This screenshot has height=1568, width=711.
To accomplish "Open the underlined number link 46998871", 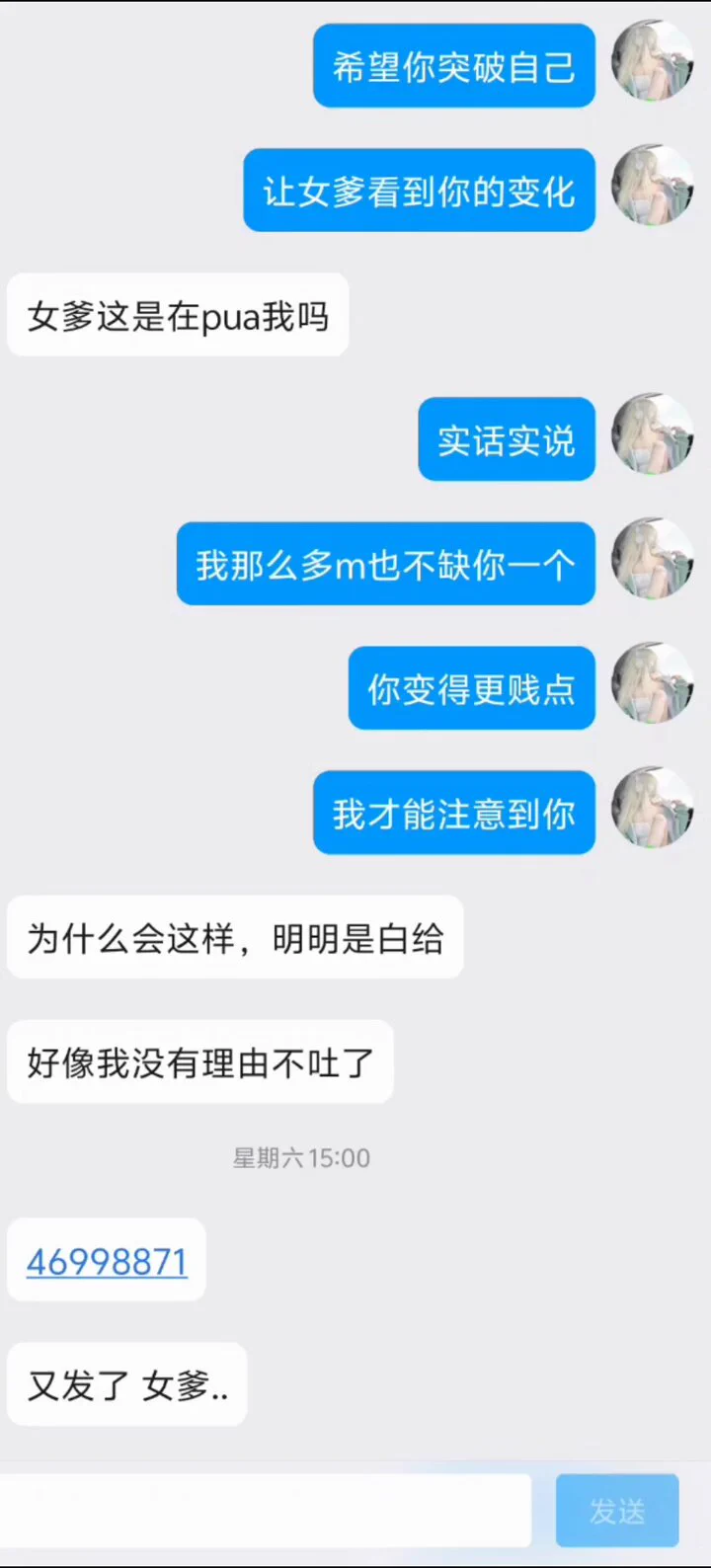I will tap(107, 1262).
